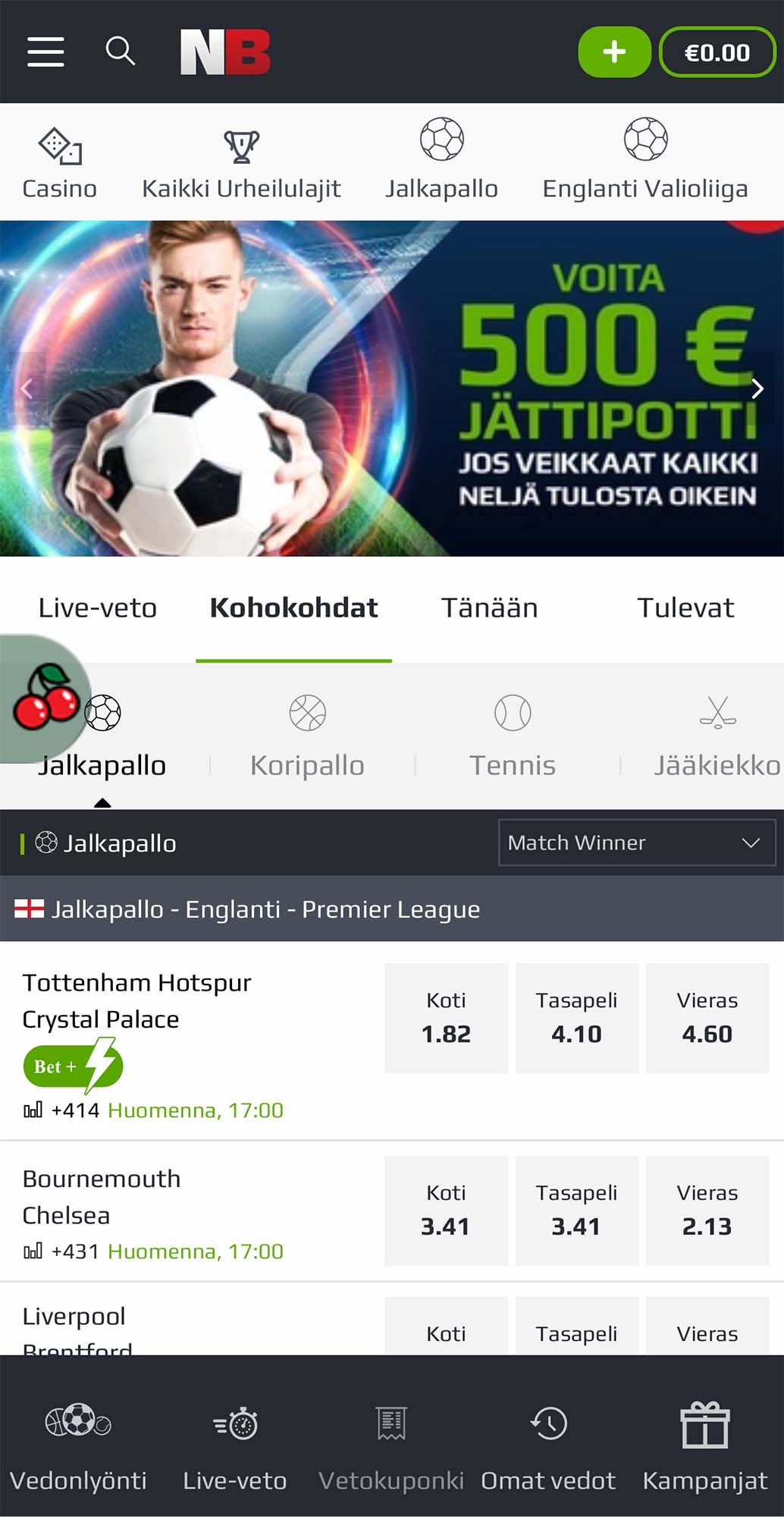Switch to the Tänään tab
Viewport: 784px width, 1517px height.
(x=490, y=608)
